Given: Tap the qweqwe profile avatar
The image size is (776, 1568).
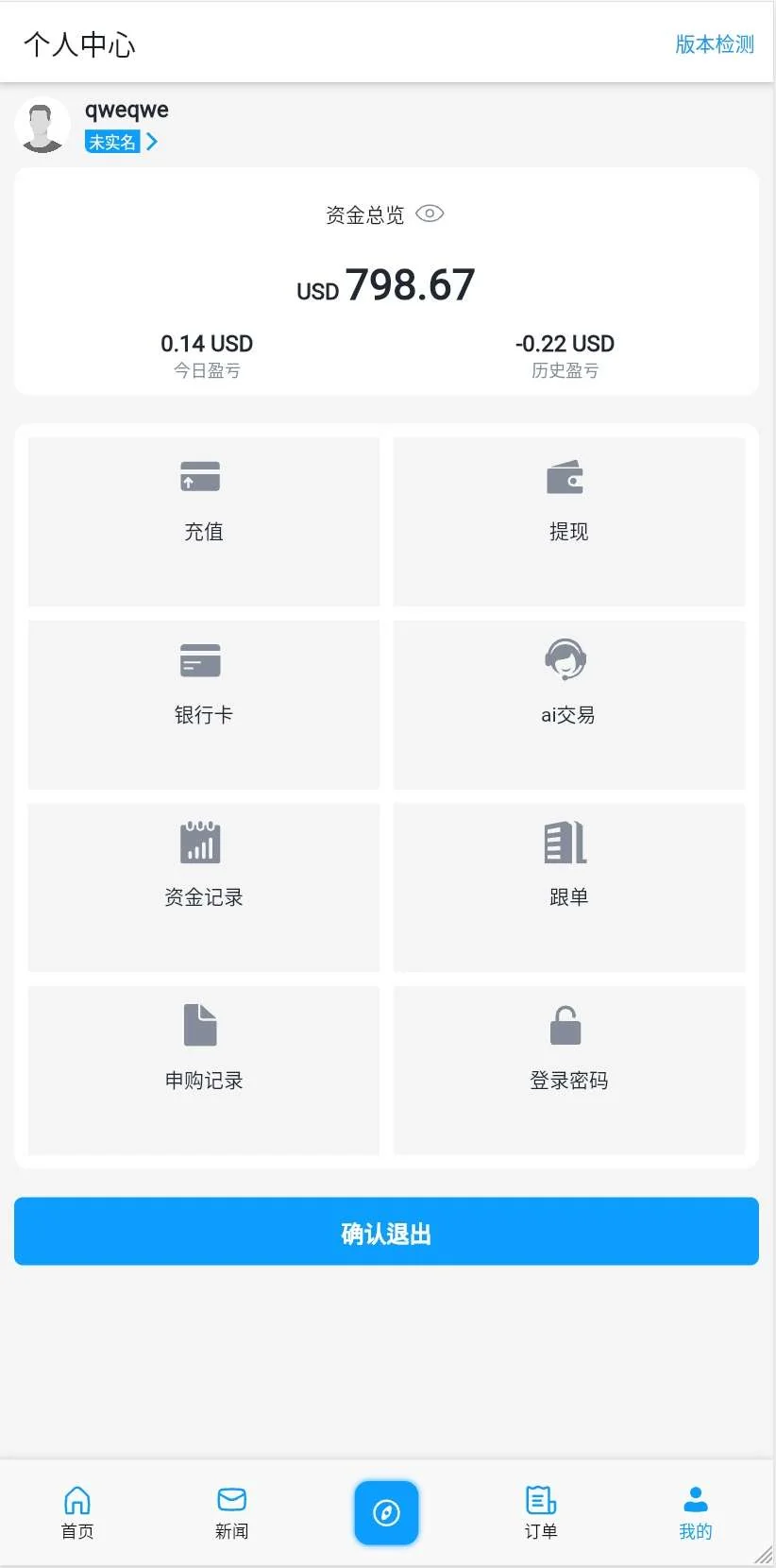Looking at the screenshot, I should [x=42, y=125].
